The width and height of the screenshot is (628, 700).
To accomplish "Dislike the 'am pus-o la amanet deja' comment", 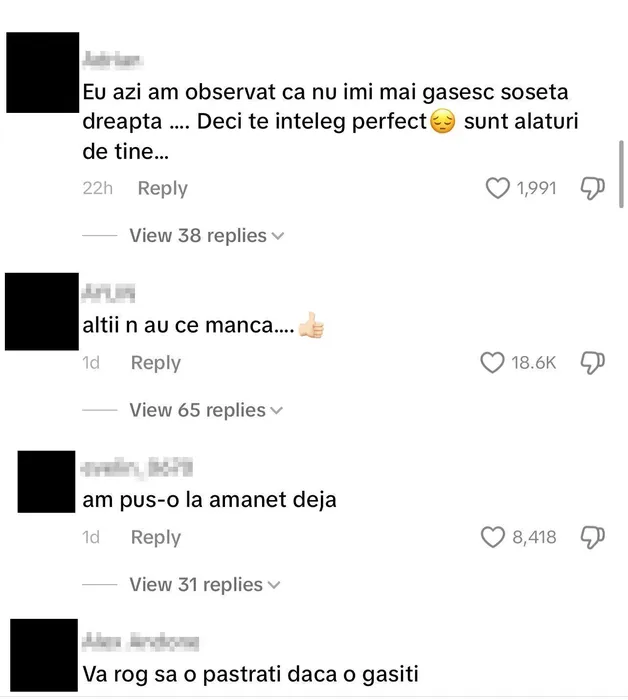I will pos(593,538).
